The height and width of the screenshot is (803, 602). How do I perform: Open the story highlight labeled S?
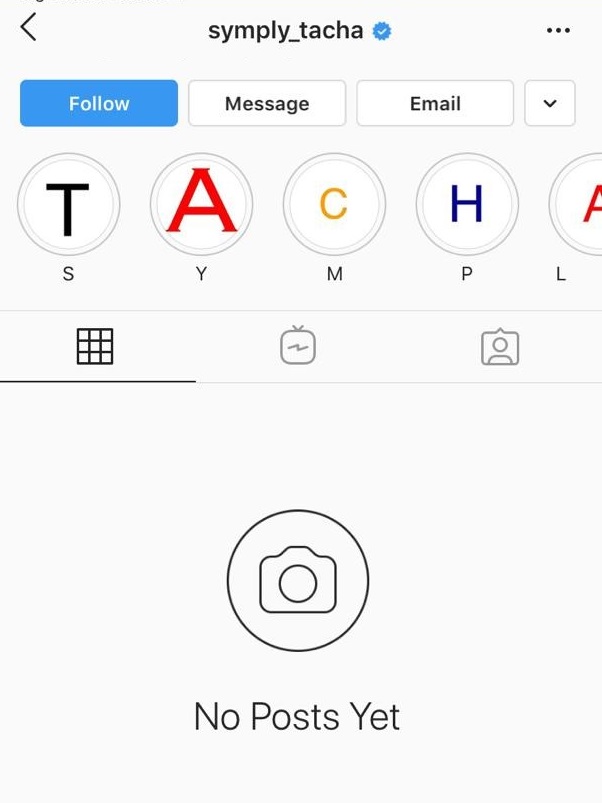[68, 205]
